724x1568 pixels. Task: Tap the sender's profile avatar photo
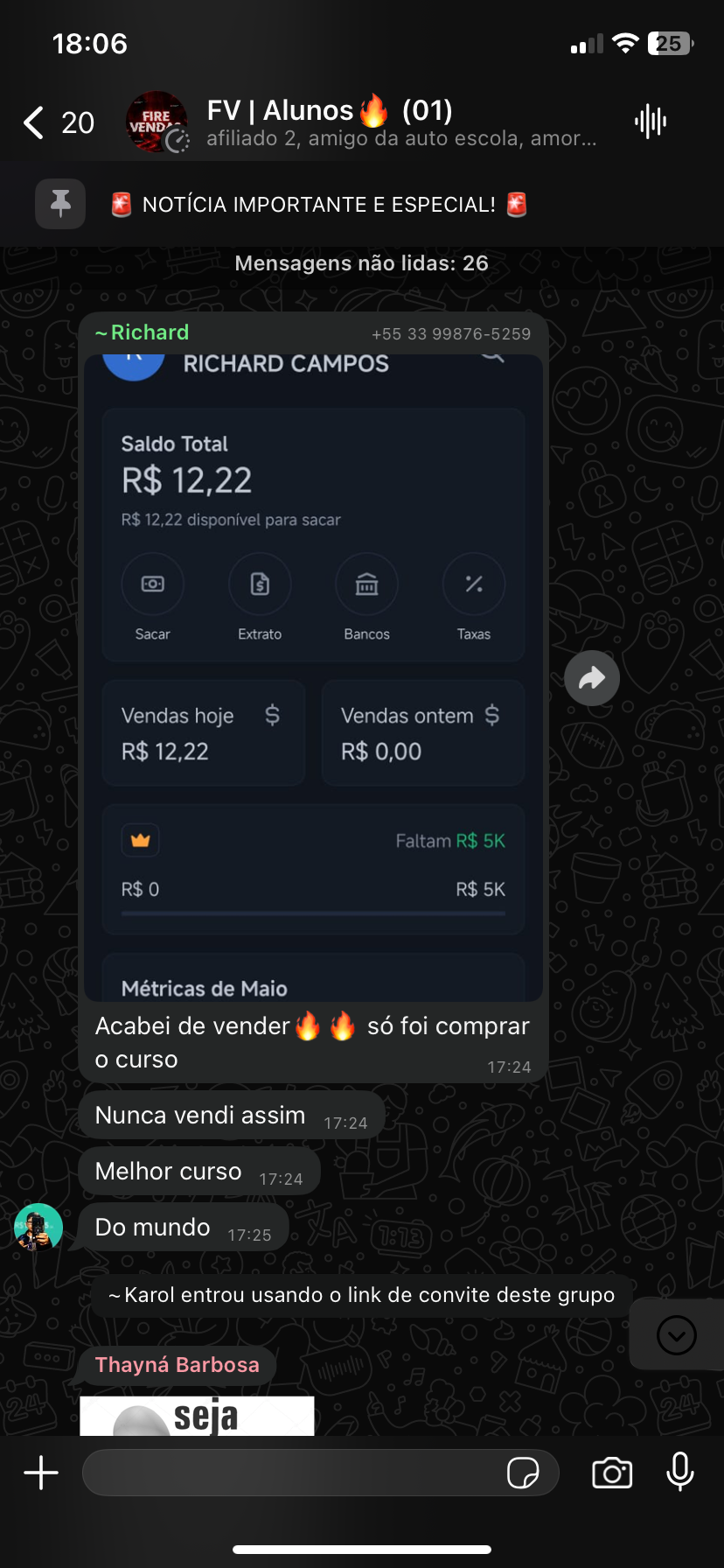pos(38,1228)
